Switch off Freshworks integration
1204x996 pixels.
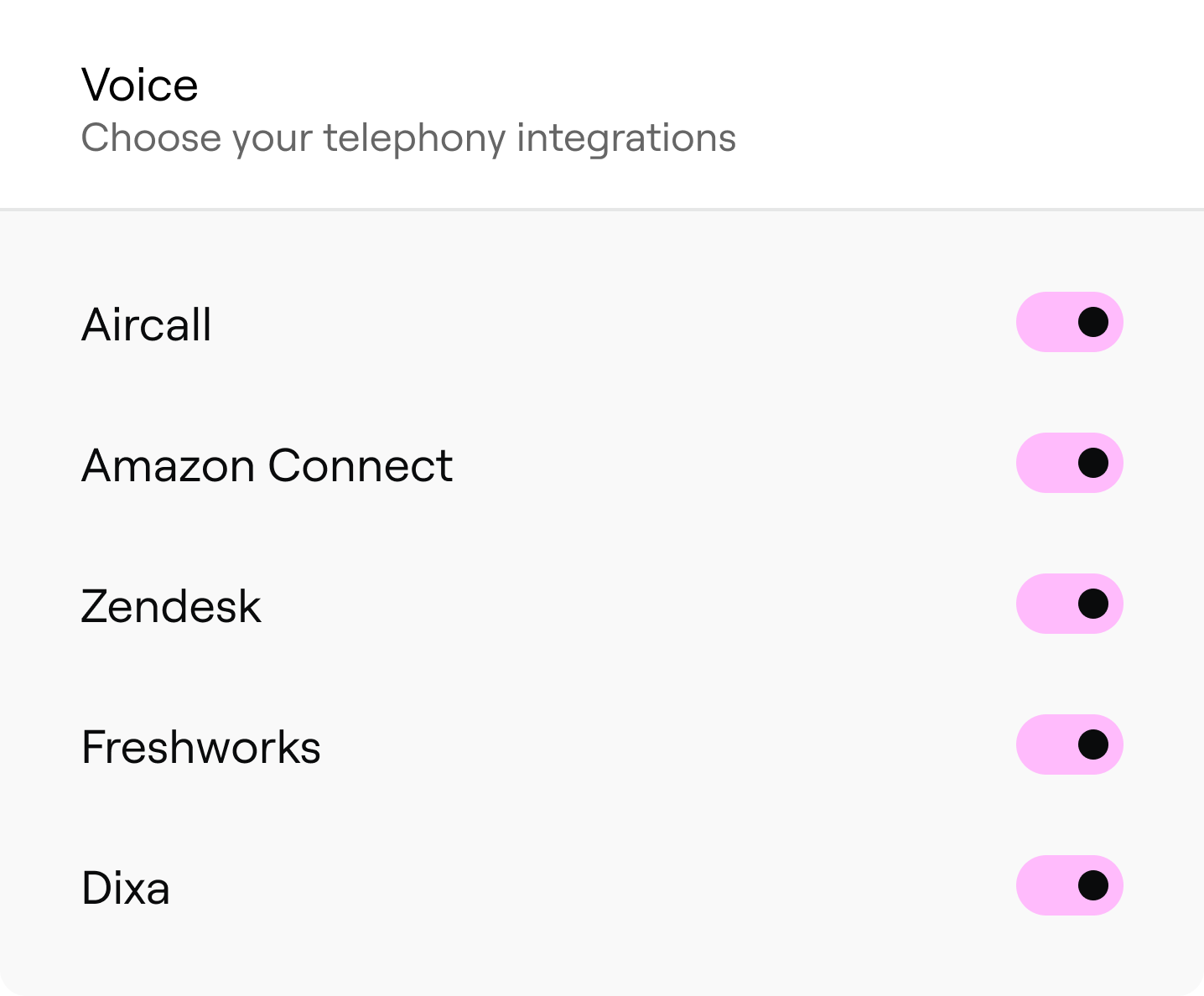(x=1069, y=744)
